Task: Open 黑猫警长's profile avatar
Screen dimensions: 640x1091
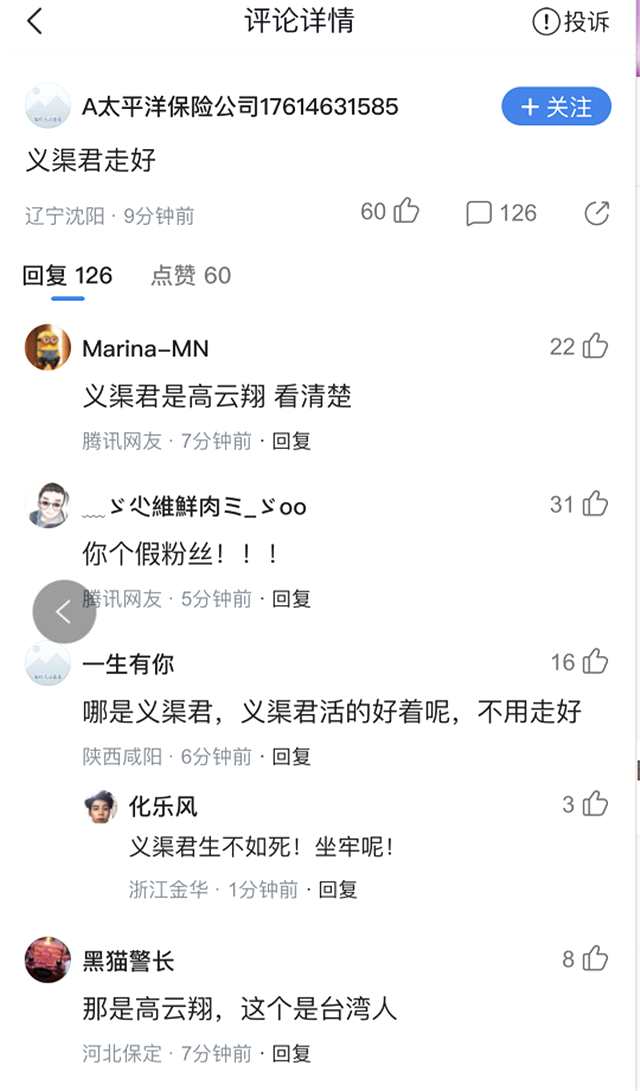Action: [47, 960]
